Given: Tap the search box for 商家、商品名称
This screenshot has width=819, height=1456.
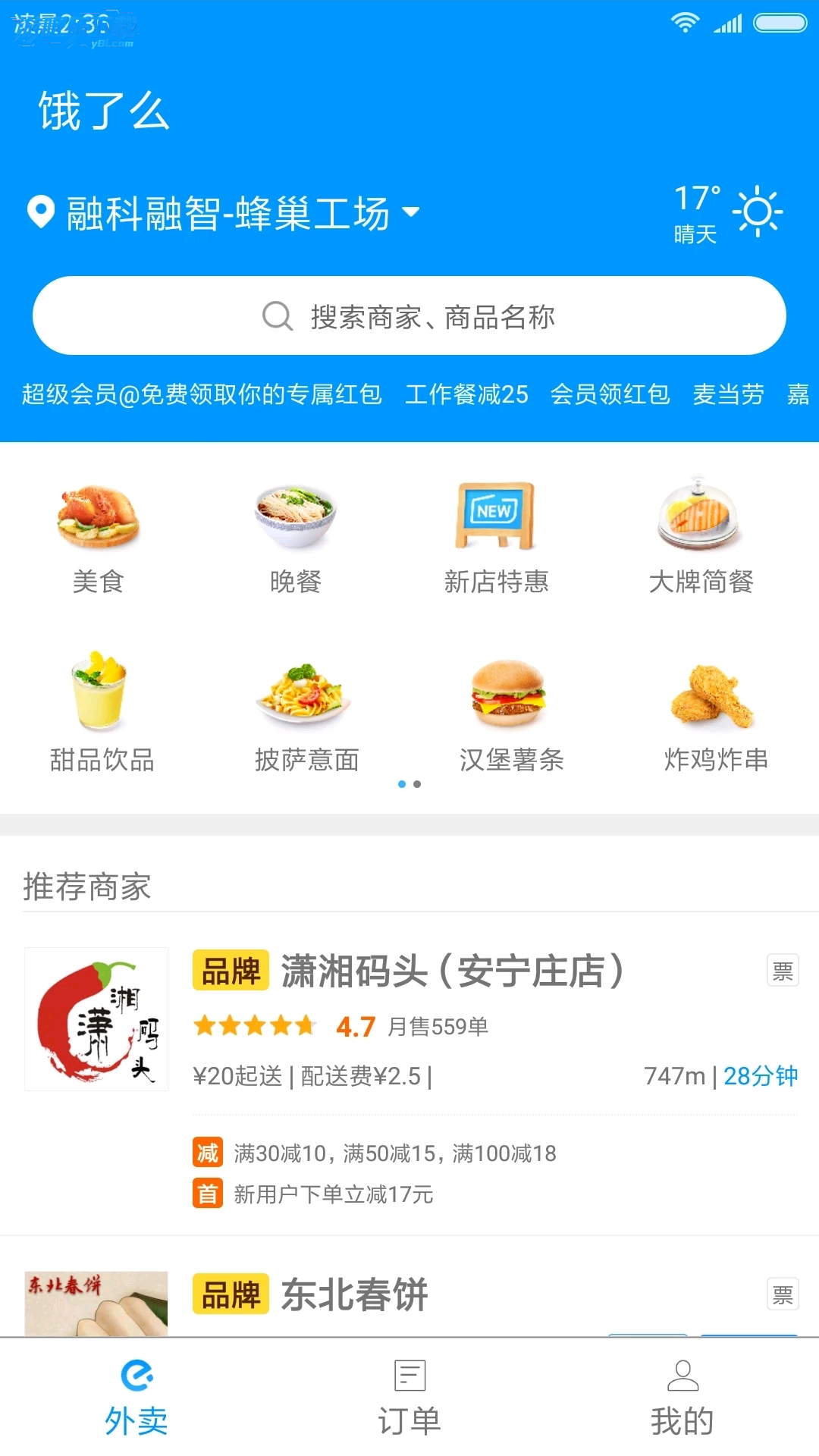Looking at the screenshot, I should coord(409,316).
